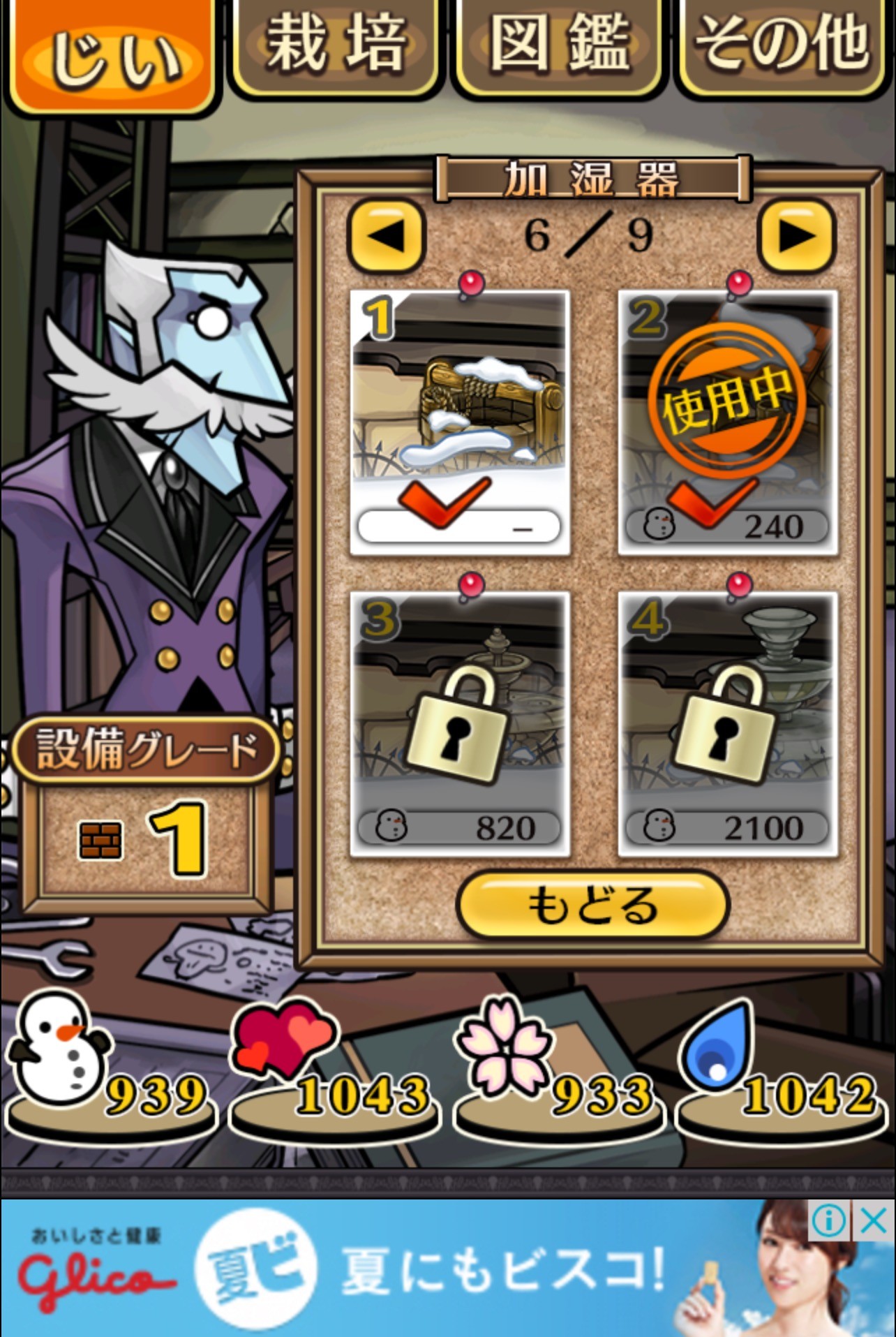Screen dimensions: 896x1337
Task: Unlock humidifier card 4 costing 2100
Action: [x=727, y=723]
